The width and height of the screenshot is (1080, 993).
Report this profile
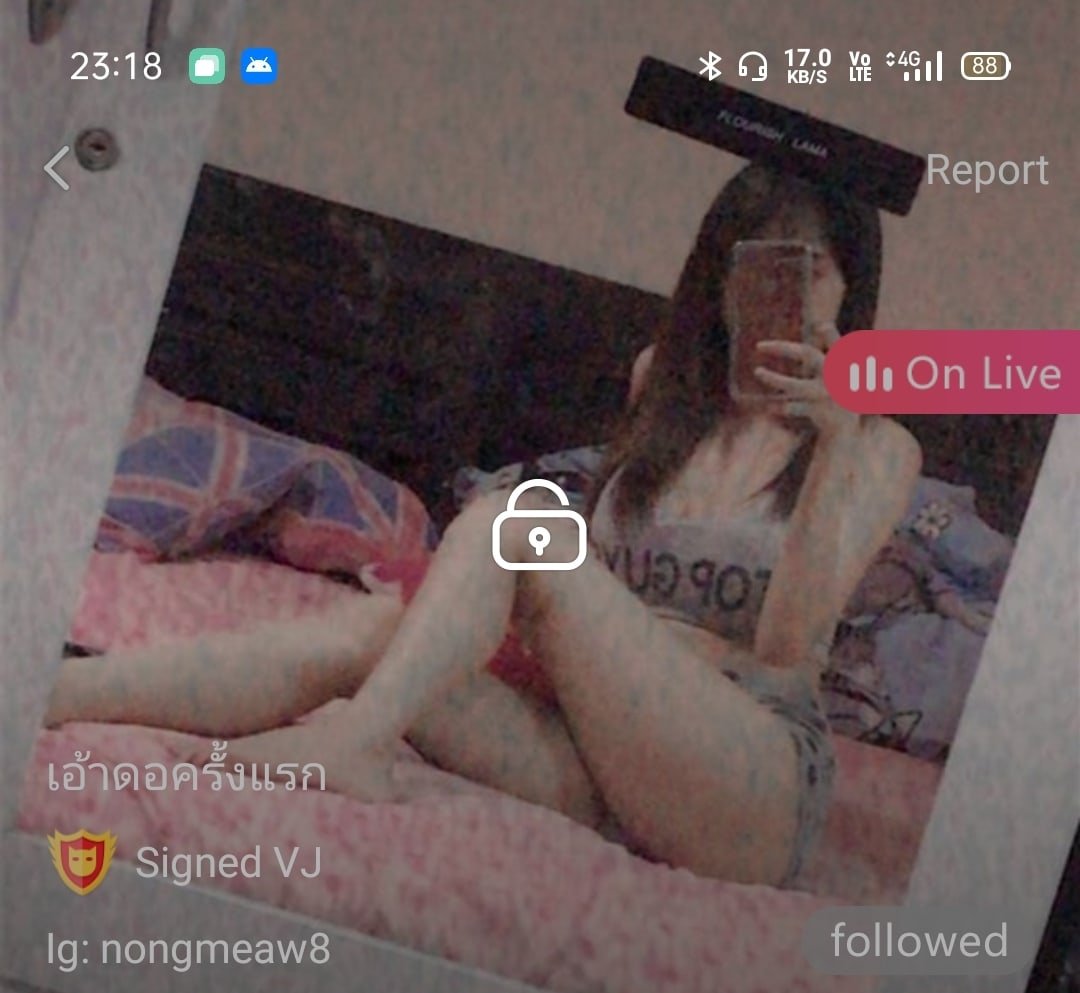pos(987,170)
